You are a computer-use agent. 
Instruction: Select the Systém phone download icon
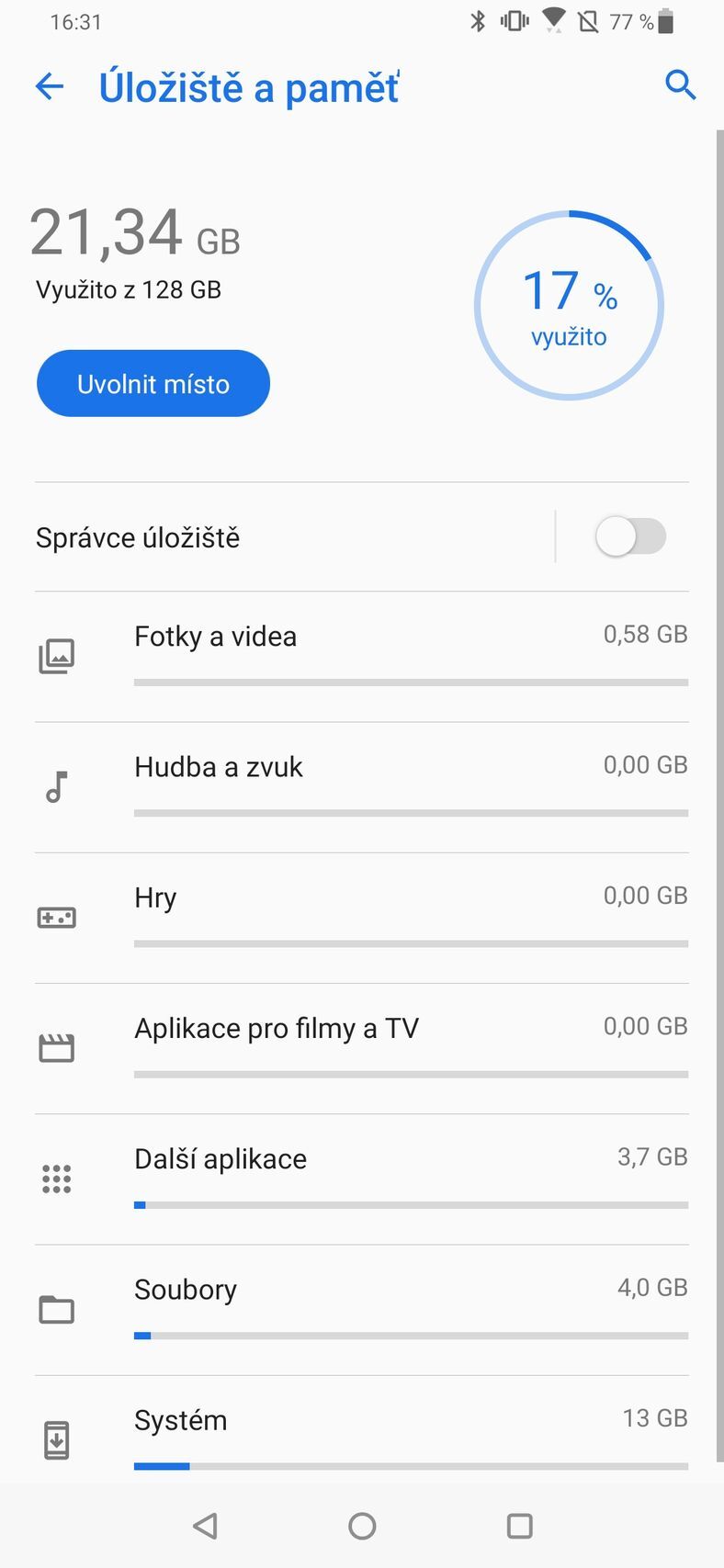tap(56, 1438)
